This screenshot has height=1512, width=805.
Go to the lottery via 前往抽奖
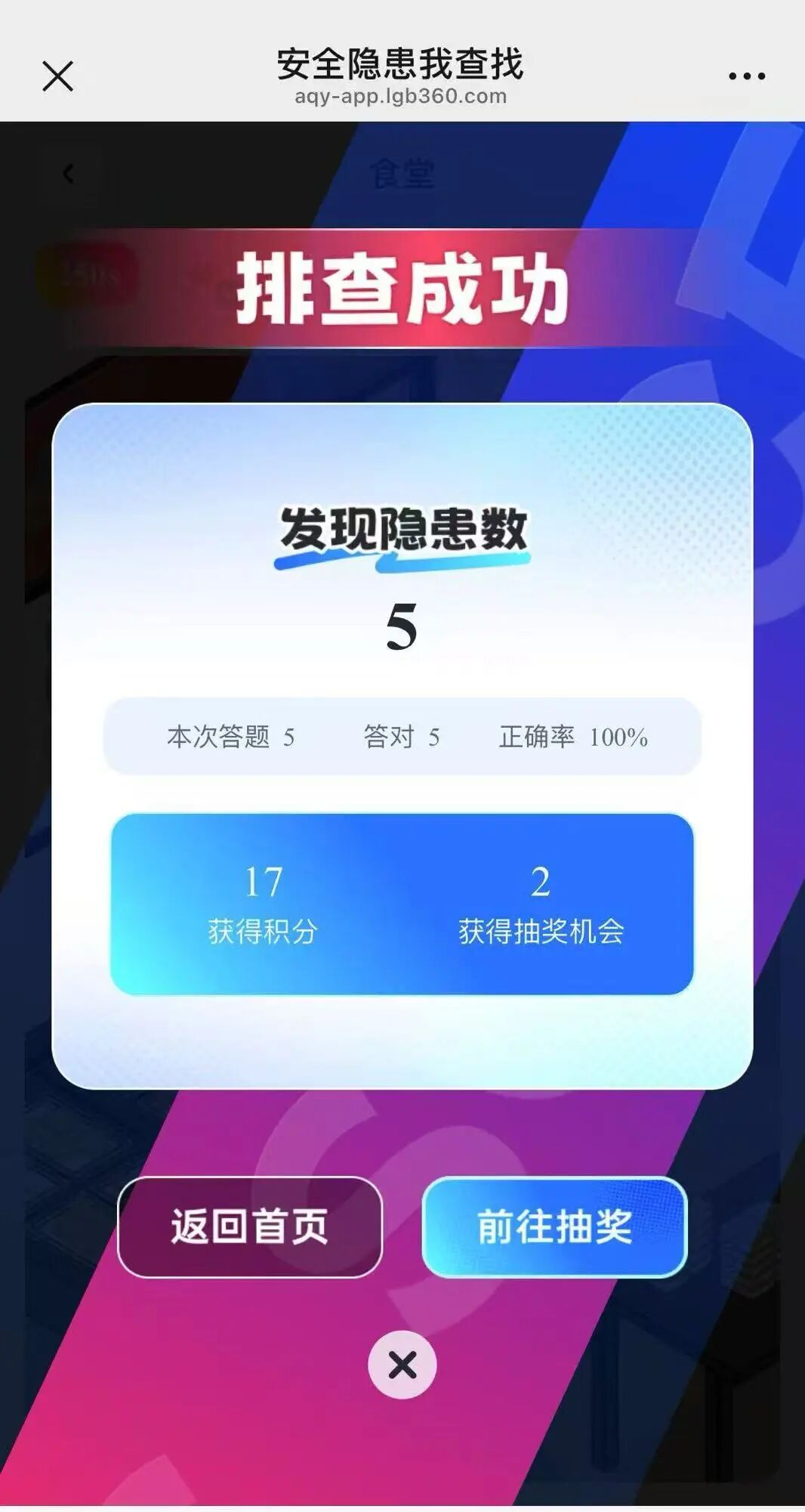pos(554,1226)
